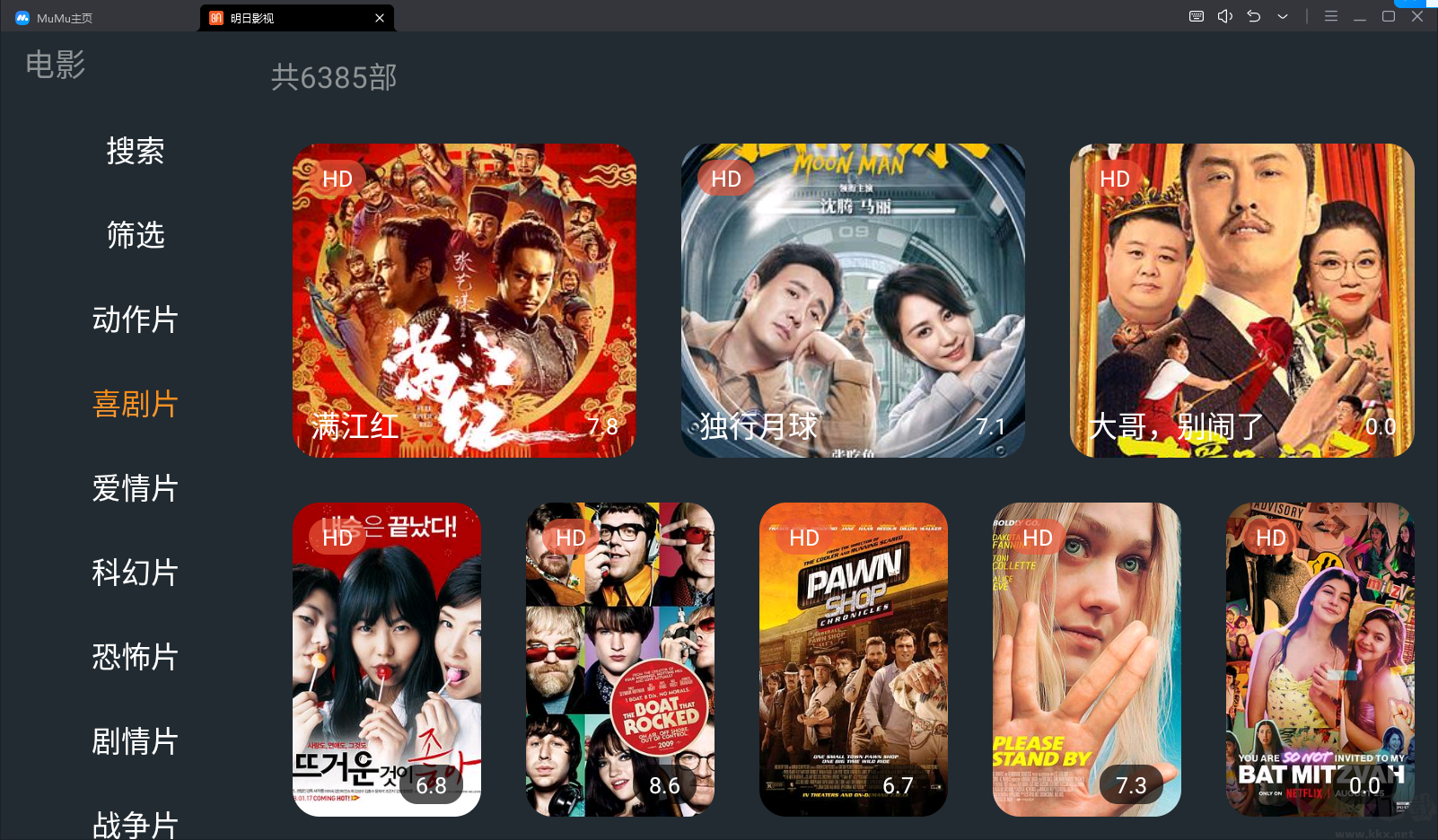The height and width of the screenshot is (840, 1438).
Task: Switch to the 剧情片 category
Action: click(x=136, y=741)
